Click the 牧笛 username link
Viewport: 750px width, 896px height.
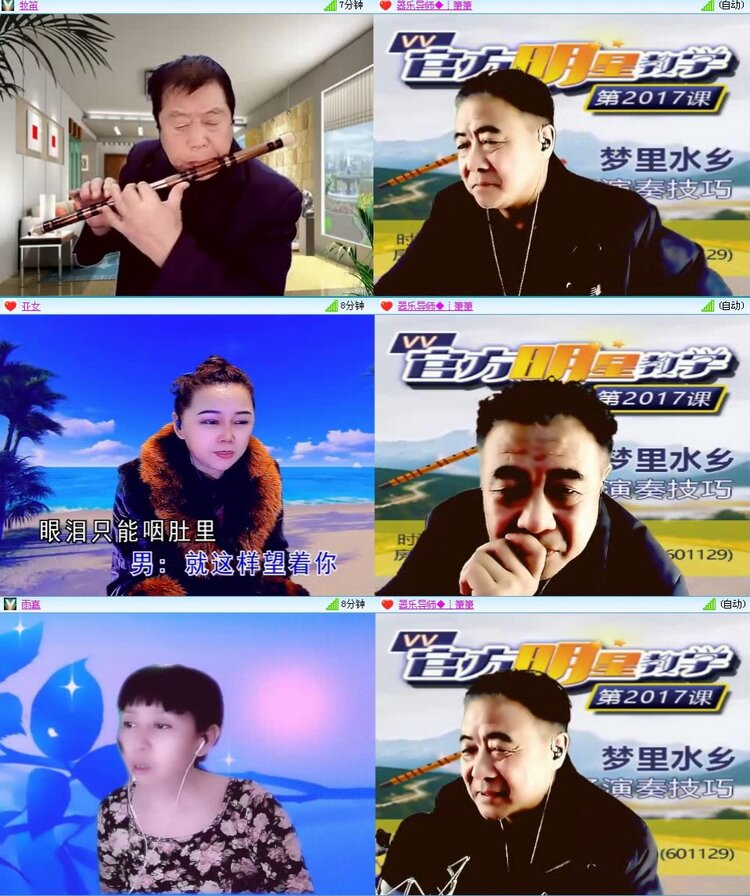[x=30, y=8]
